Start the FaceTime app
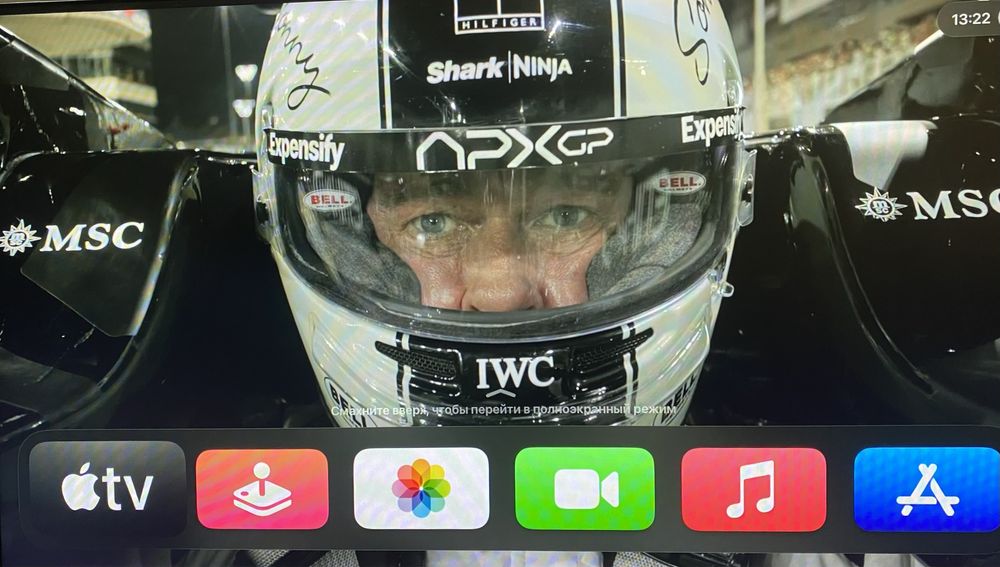Screen dimensions: 1000x567 585,488
